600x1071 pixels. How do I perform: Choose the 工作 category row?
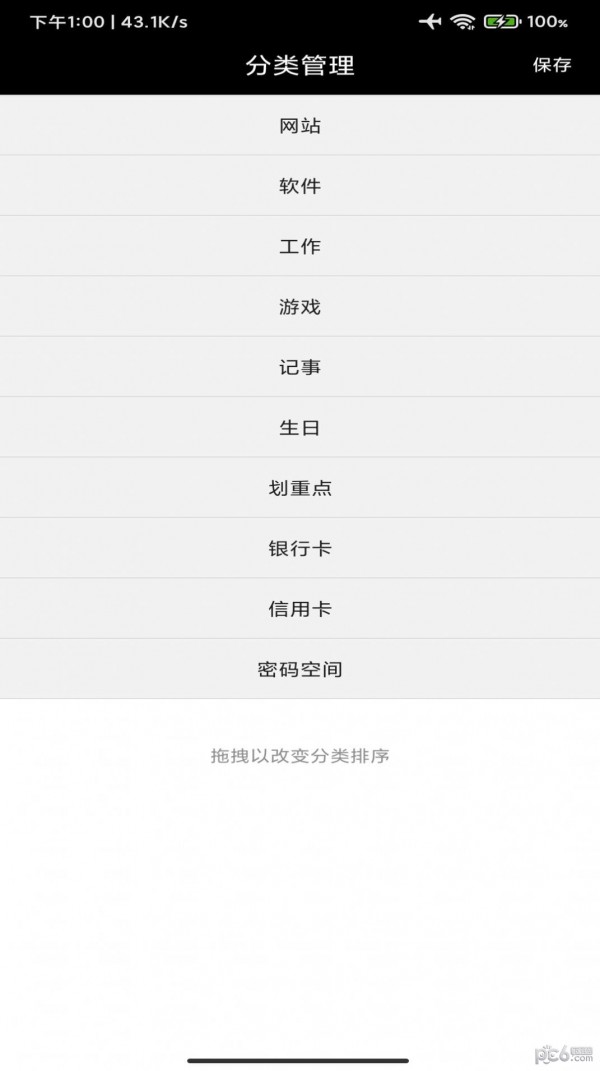(300, 246)
